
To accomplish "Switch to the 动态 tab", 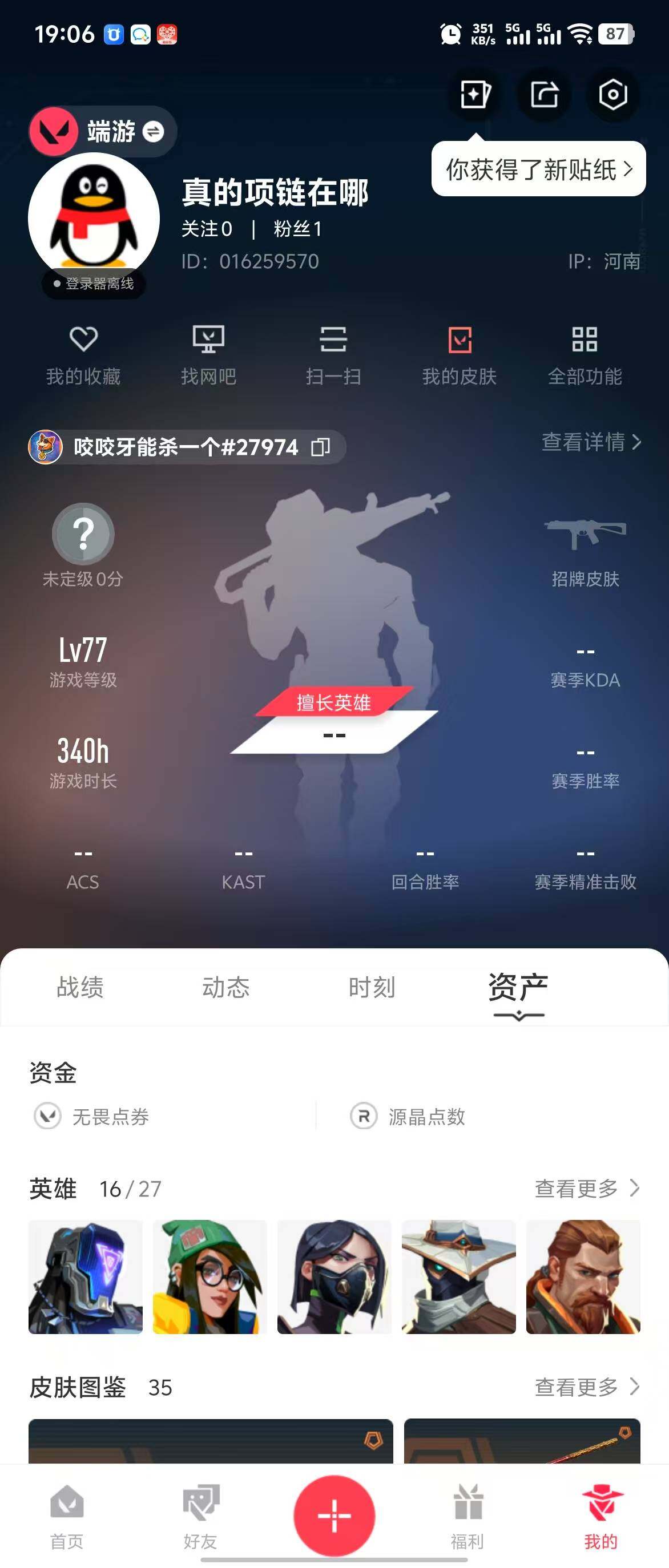I will tap(226, 987).
